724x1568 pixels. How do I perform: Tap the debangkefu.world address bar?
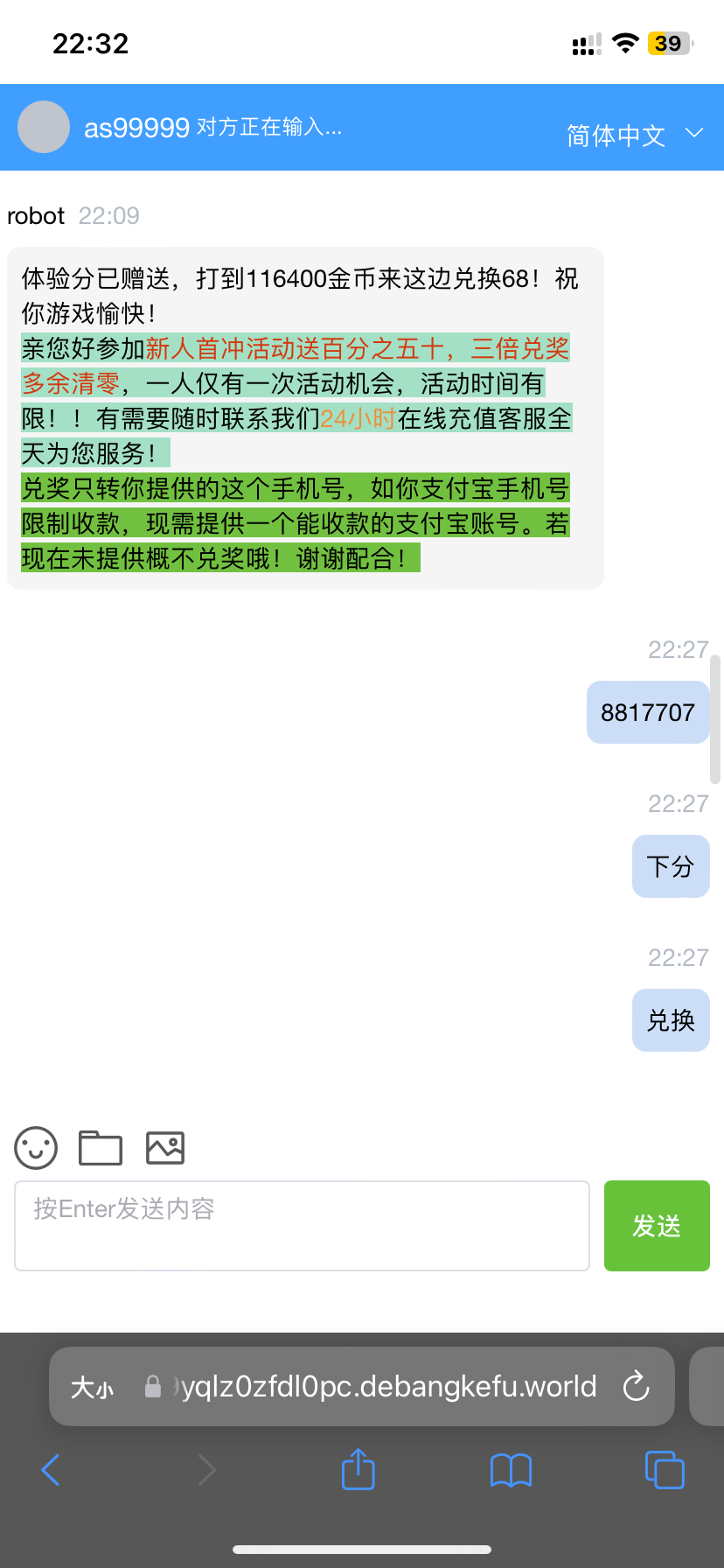[385, 1387]
